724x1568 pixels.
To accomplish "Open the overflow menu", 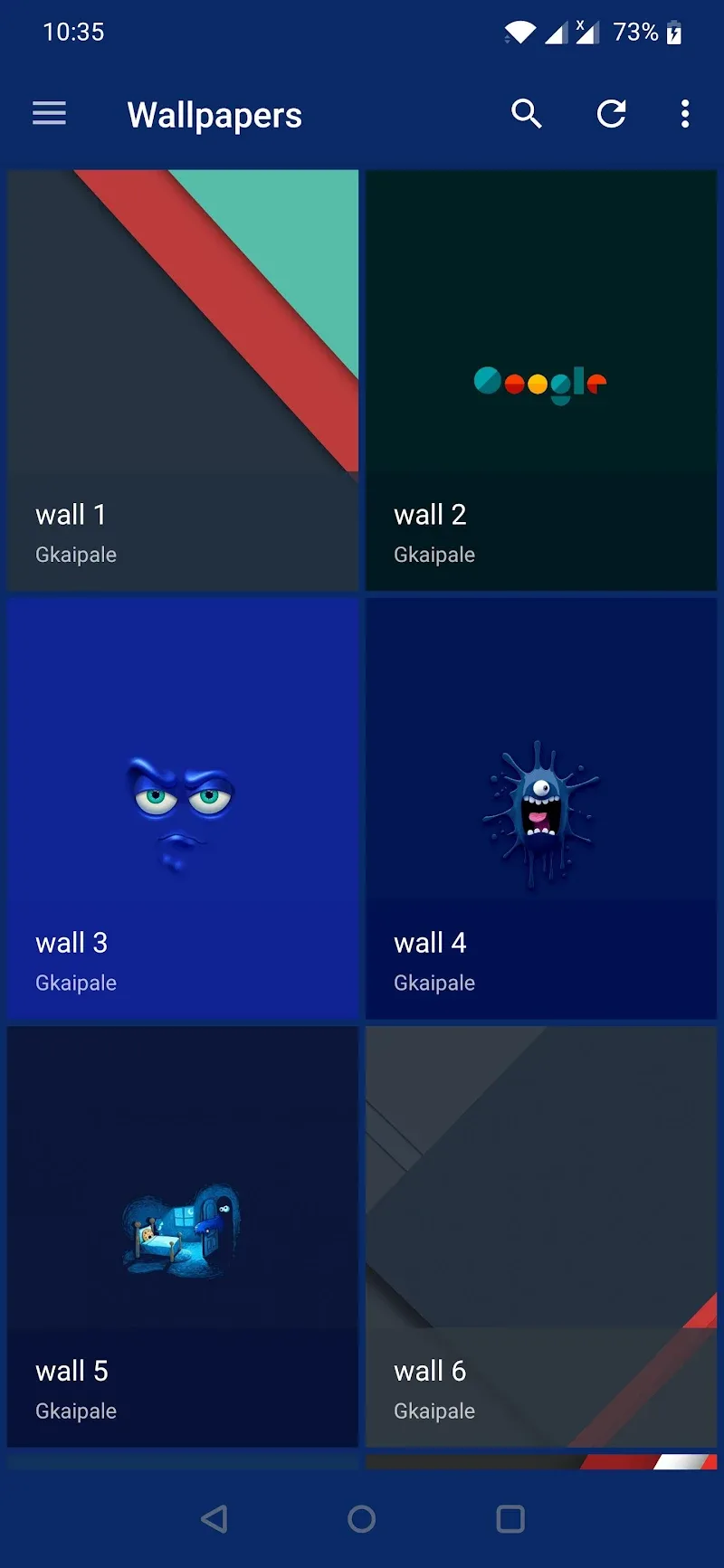I will (685, 113).
